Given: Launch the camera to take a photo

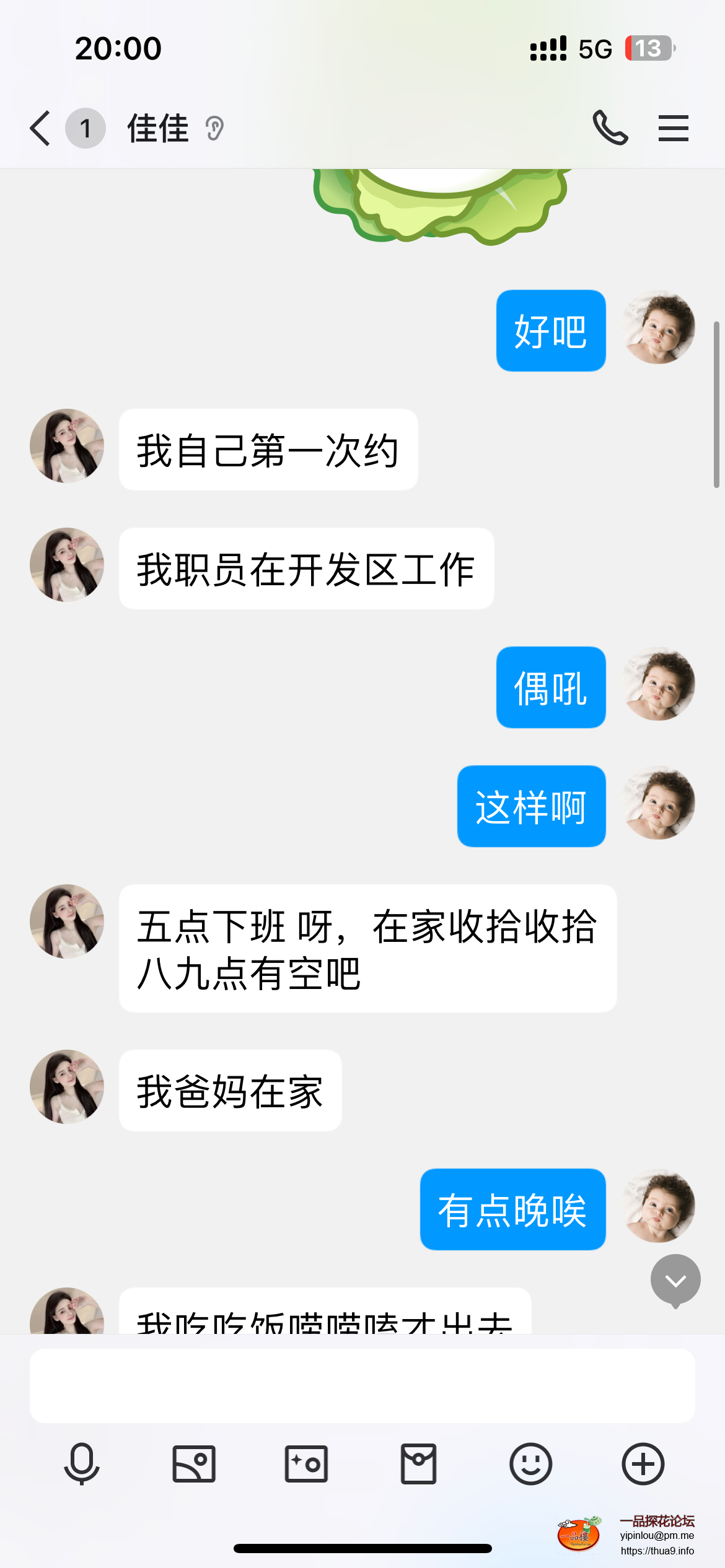Looking at the screenshot, I should 306,1464.
